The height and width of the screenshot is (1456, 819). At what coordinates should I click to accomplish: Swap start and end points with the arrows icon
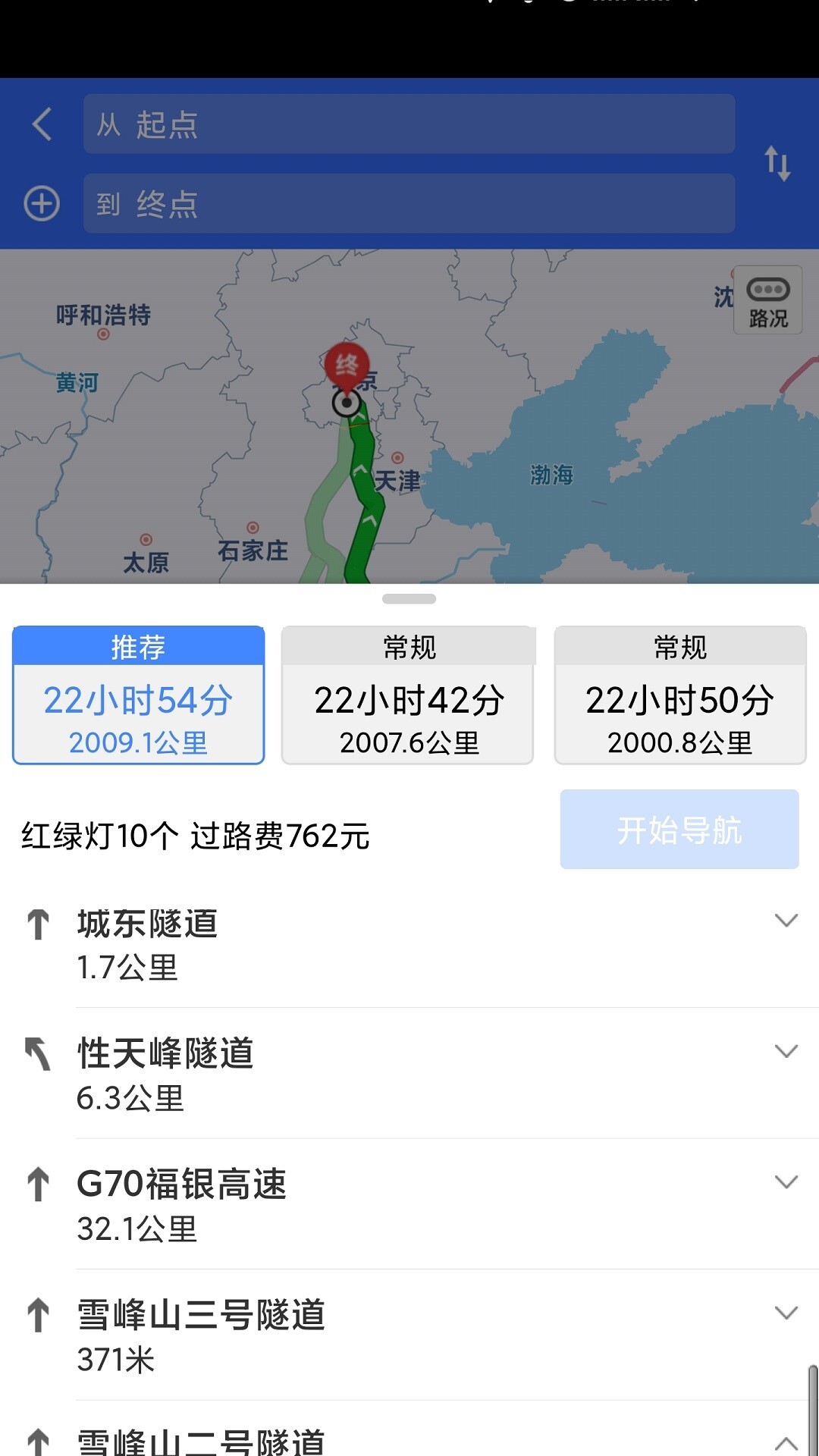click(x=778, y=163)
